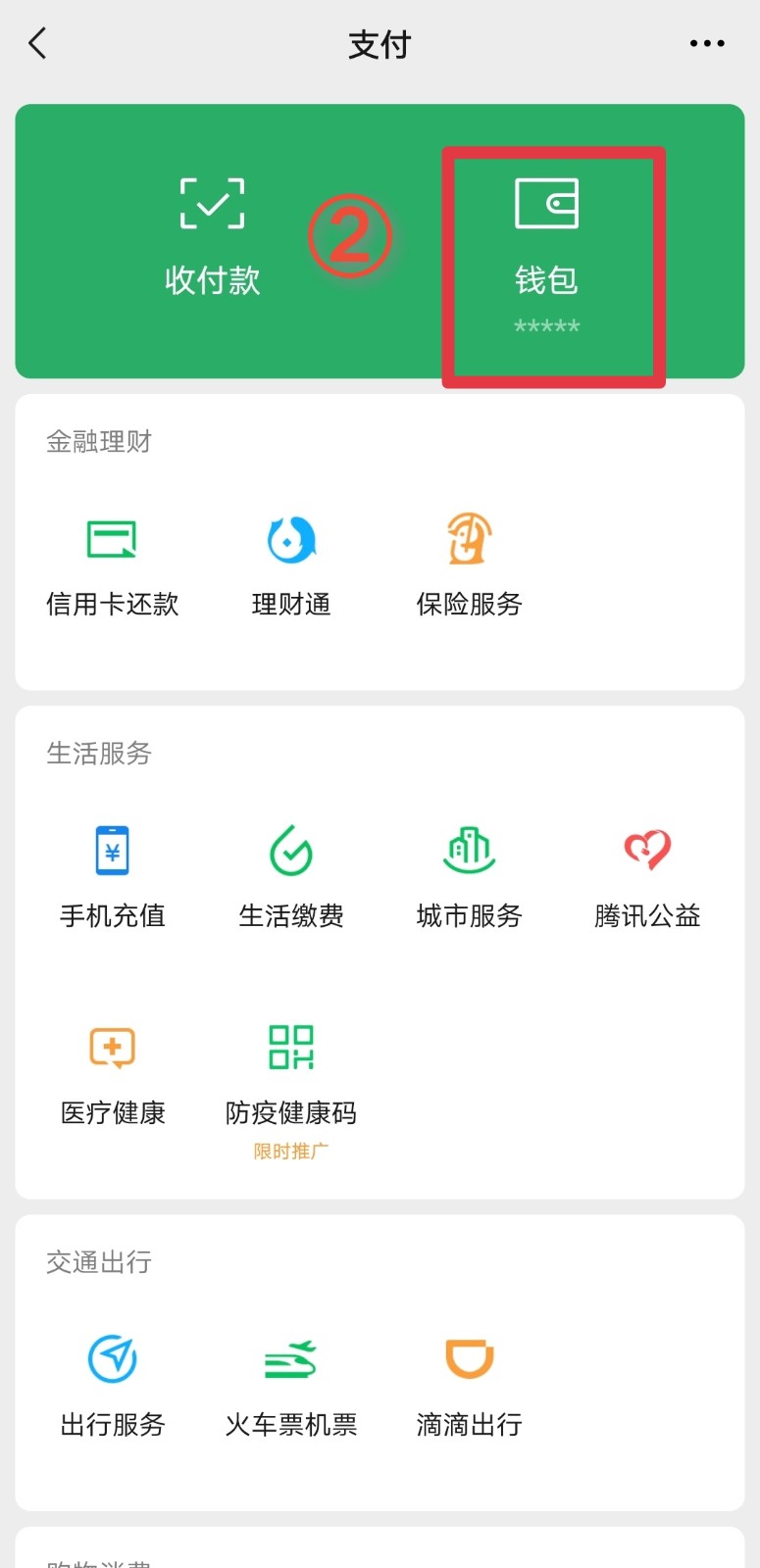Tap the 收付款 text label
The width and height of the screenshot is (760, 1568).
pos(212,282)
